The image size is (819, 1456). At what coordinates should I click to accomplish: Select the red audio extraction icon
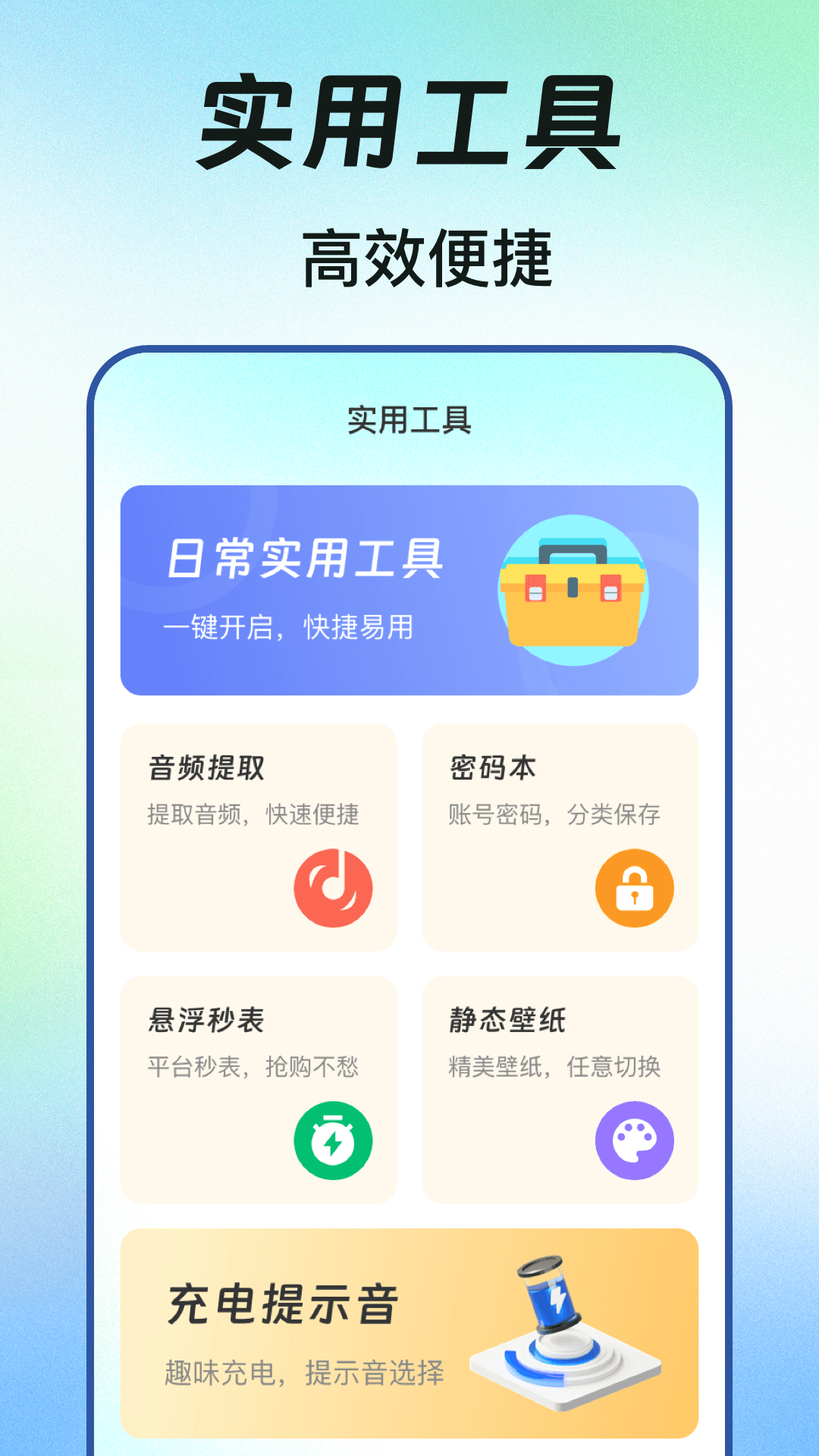332,887
